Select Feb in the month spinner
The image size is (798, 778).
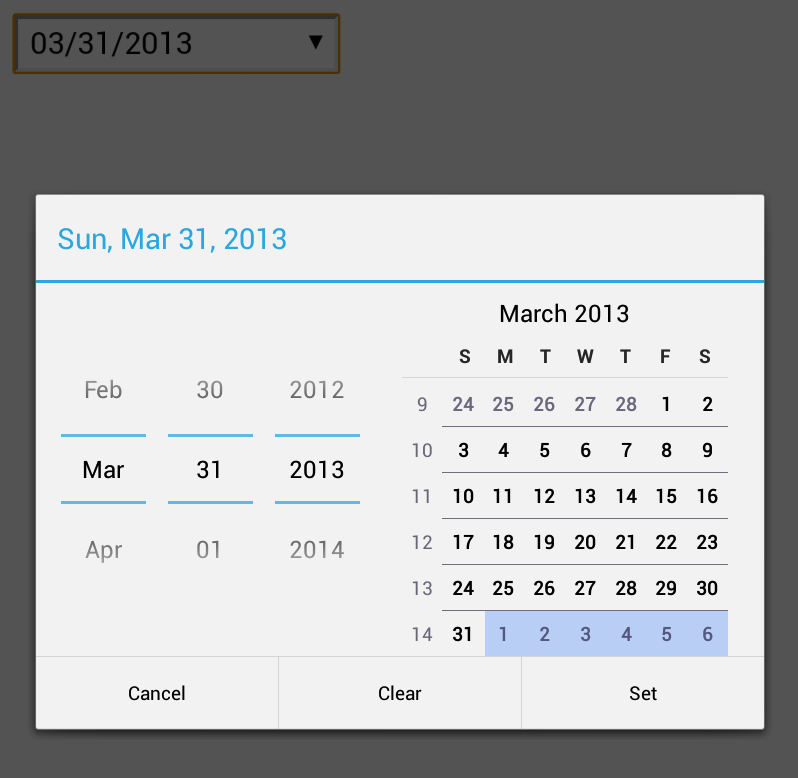(x=103, y=390)
